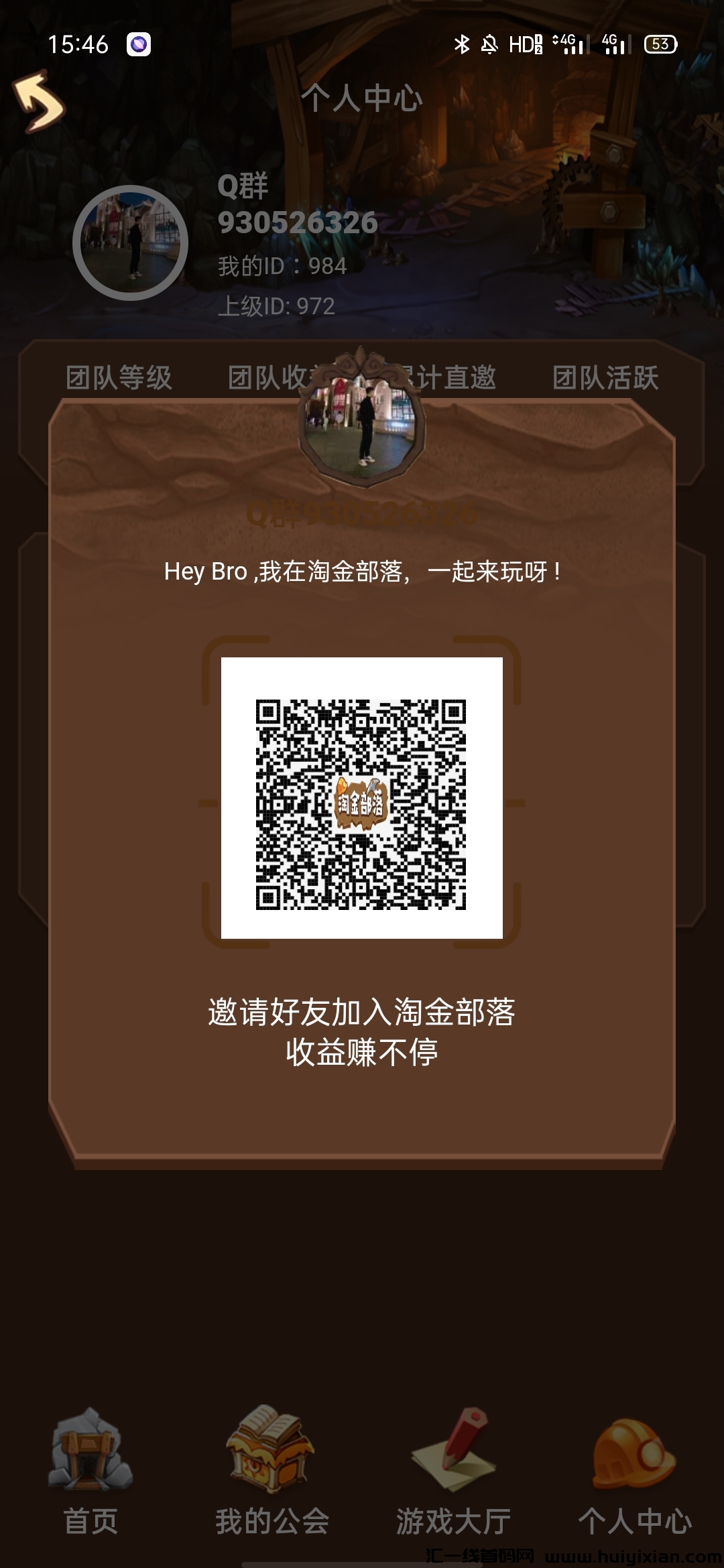Open the 团队等级 section
This screenshot has height=1568, width=724.
(119, 377)
